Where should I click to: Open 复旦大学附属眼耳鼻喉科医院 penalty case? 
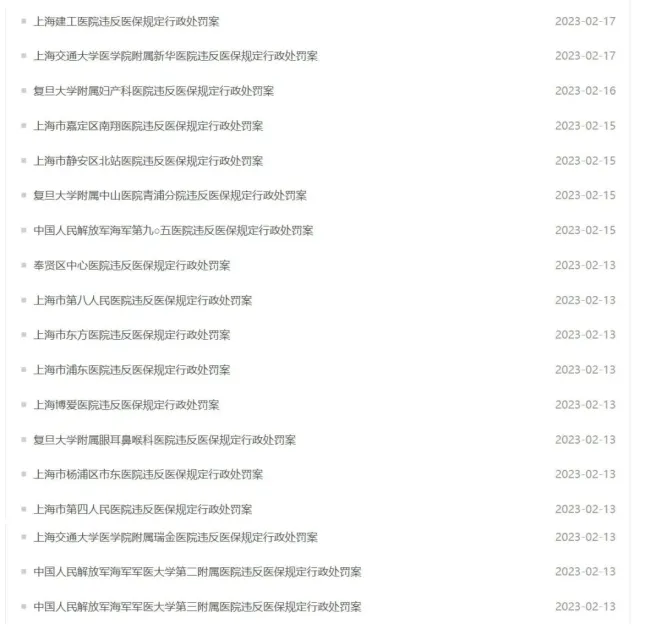(x=165, y=440)
